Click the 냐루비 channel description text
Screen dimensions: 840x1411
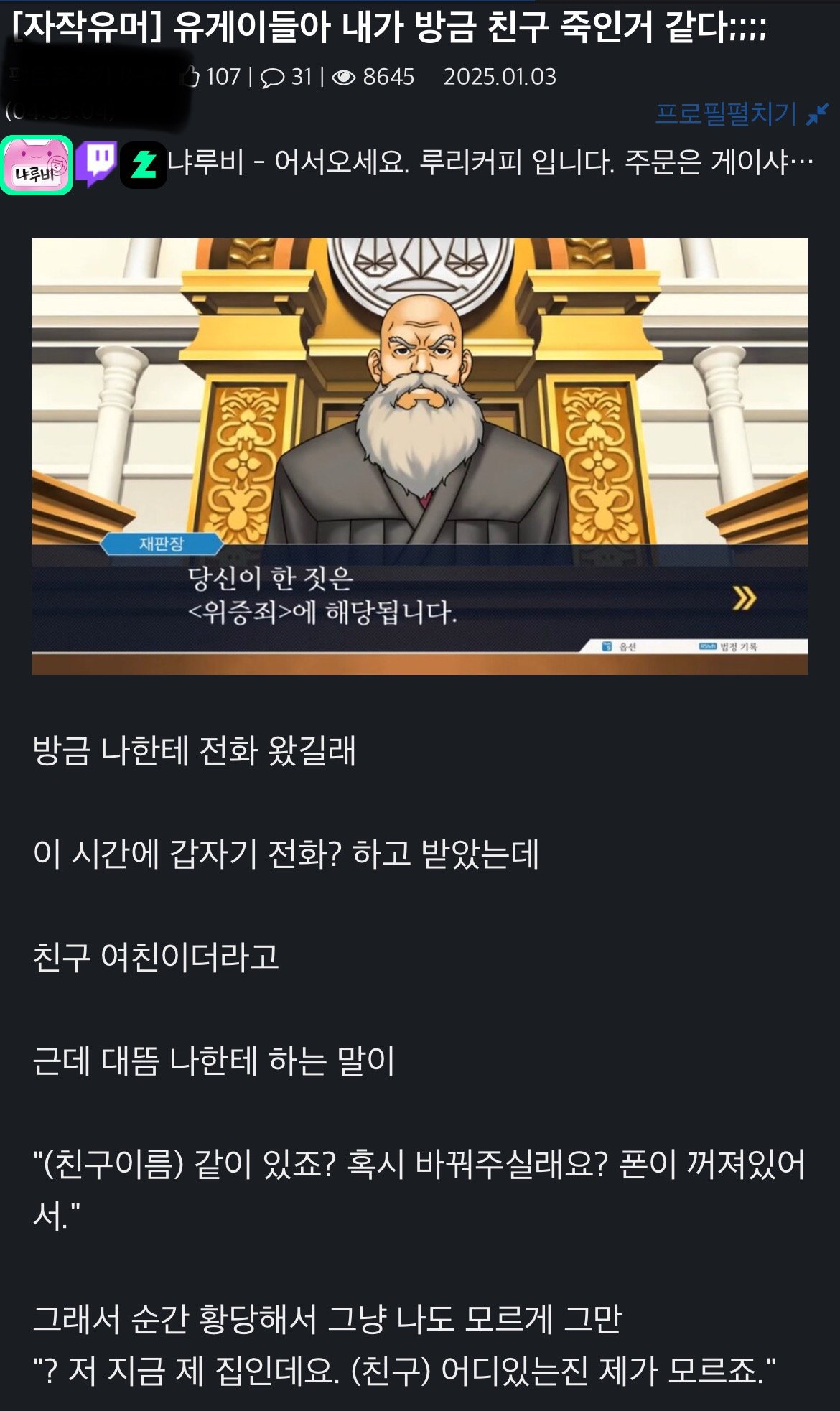488,167
